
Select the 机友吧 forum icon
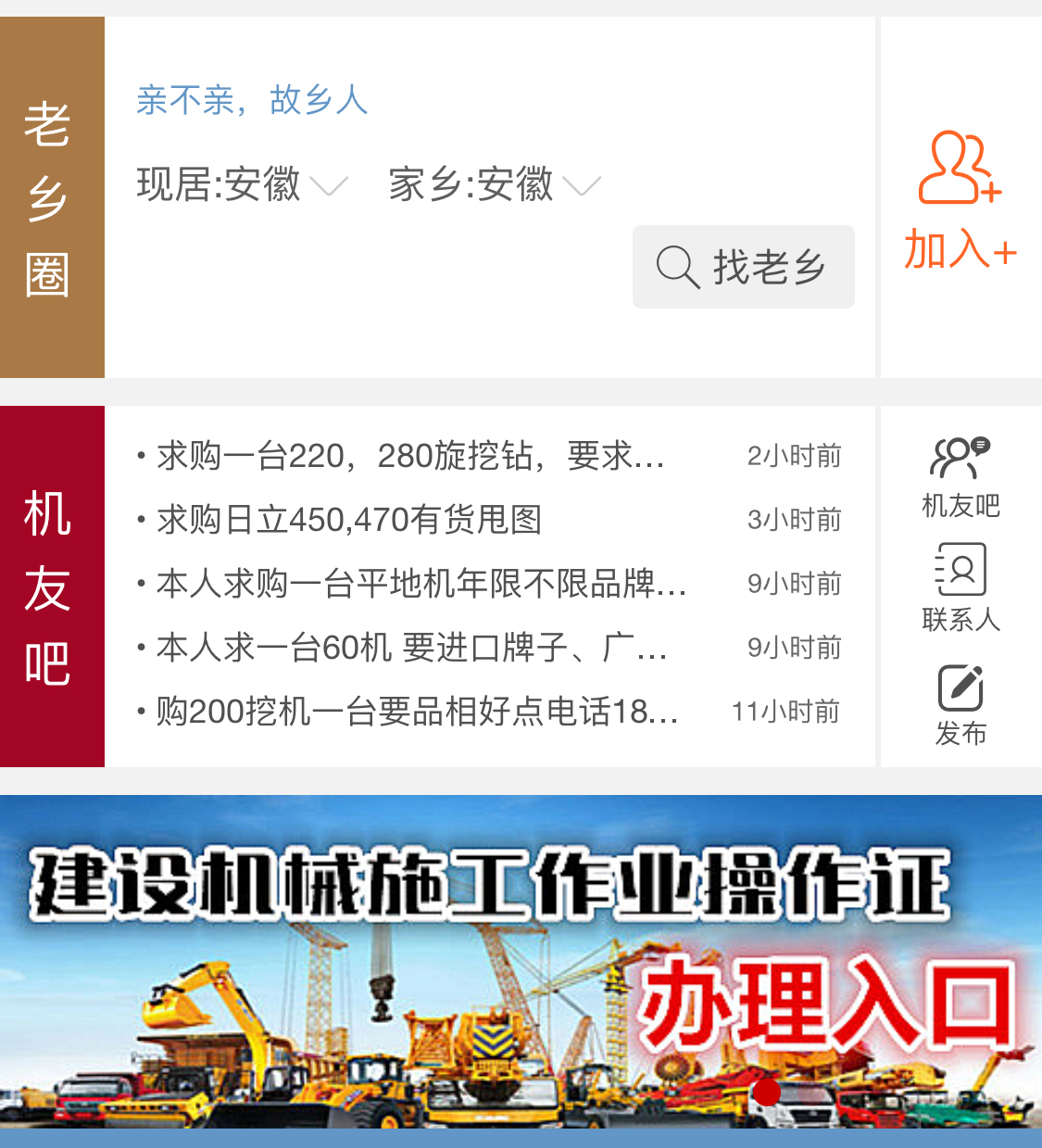[x=958, y=457]
